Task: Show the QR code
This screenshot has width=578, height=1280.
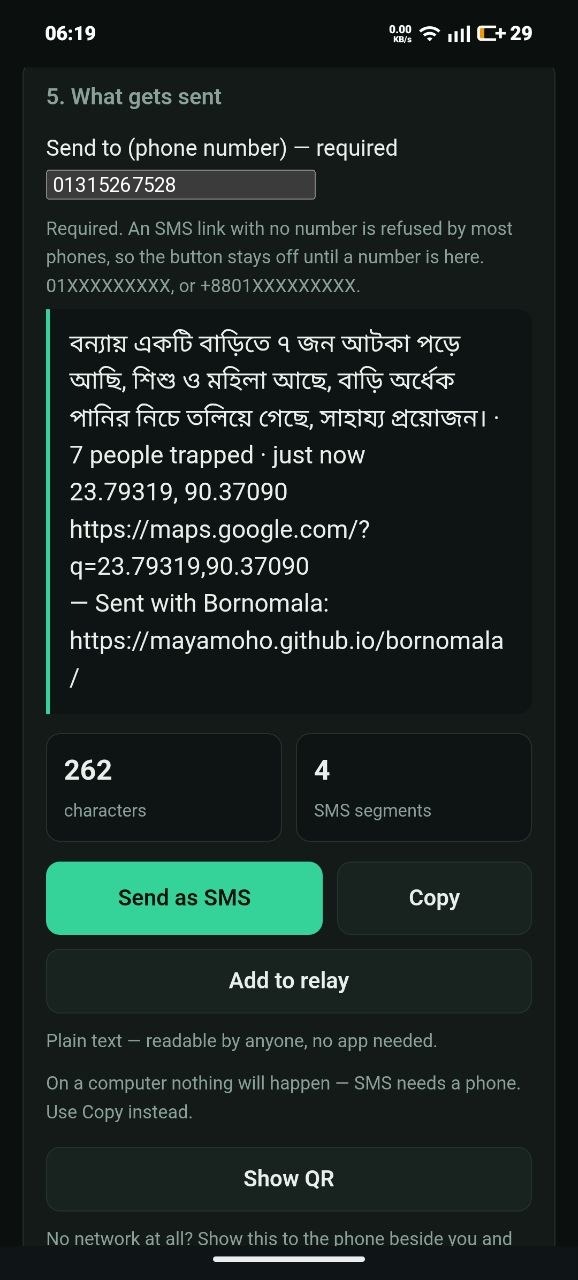Action: coord(289,1179)
